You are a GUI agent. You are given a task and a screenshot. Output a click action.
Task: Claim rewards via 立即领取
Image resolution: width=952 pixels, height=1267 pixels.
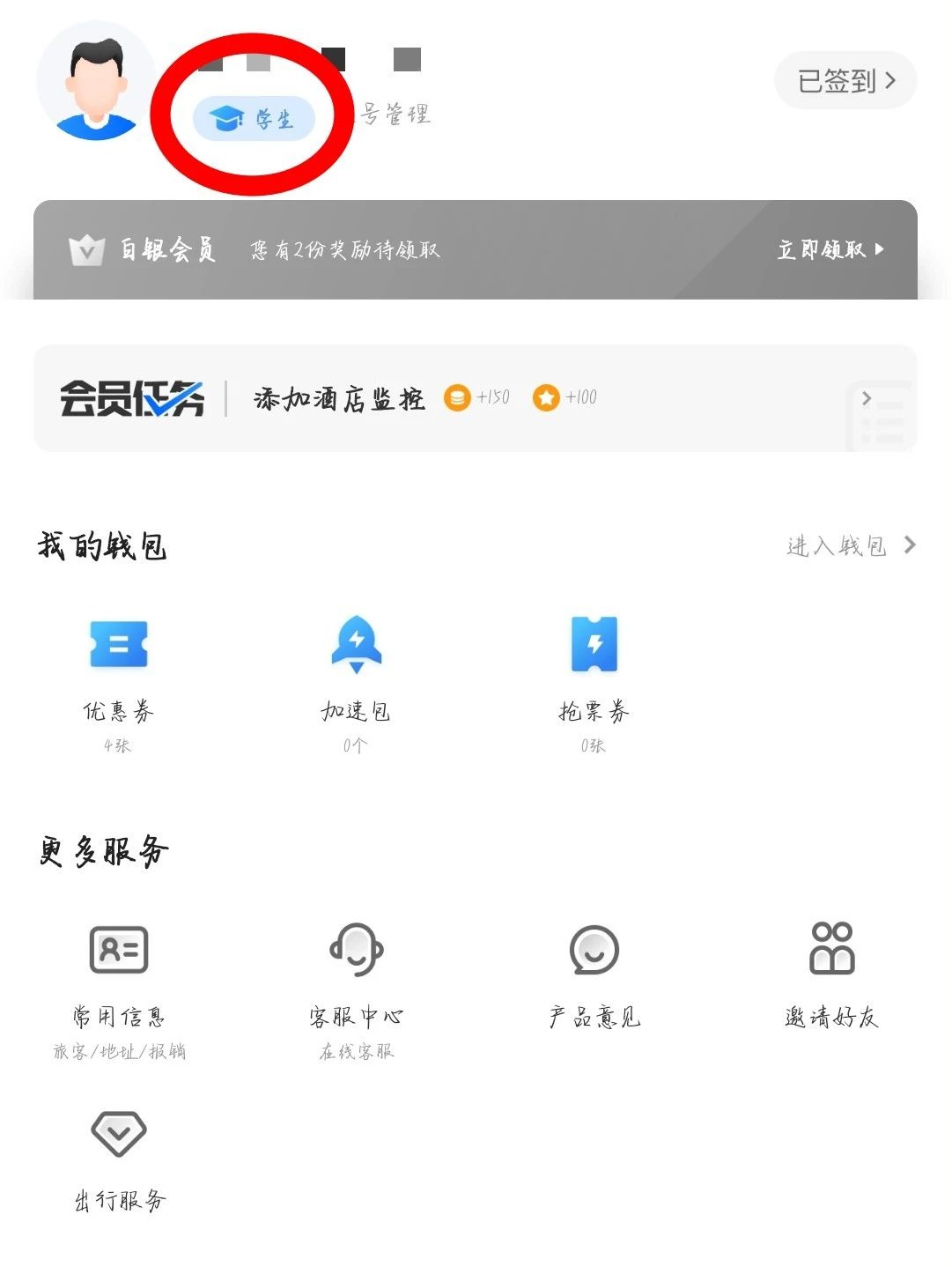tap(829, 250)
